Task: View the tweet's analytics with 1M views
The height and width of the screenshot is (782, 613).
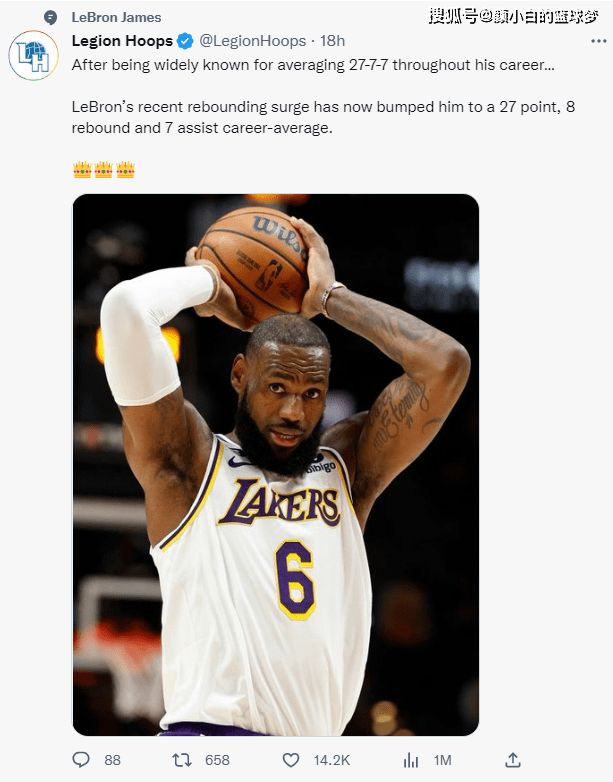Action: 410,760
